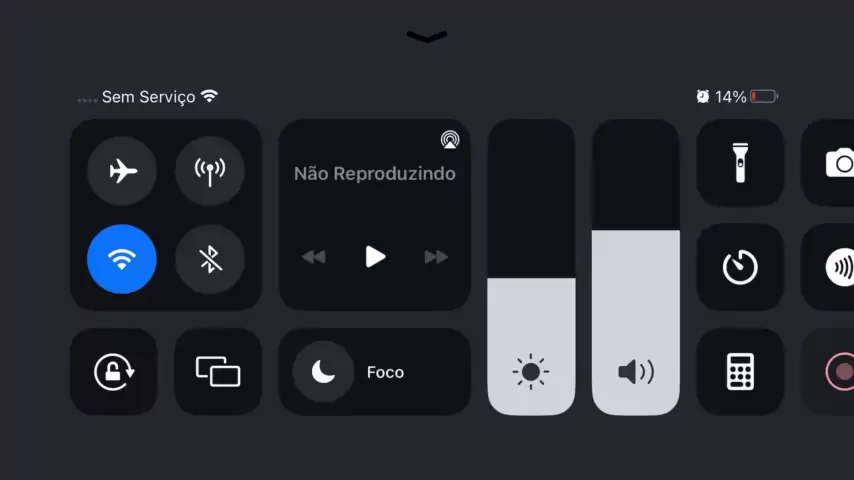Toggle screen rotation lock
Viewport: 854px width, 480px height.
point(113,372)
